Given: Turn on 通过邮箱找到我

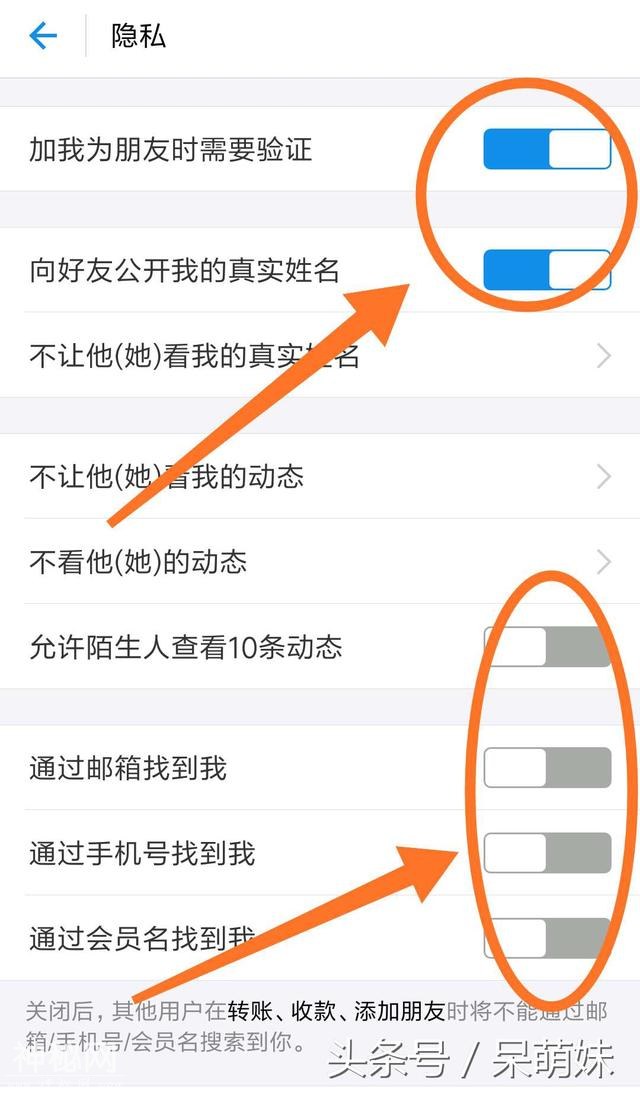Looking at the screenshot, I should click(x=546, y=768).
